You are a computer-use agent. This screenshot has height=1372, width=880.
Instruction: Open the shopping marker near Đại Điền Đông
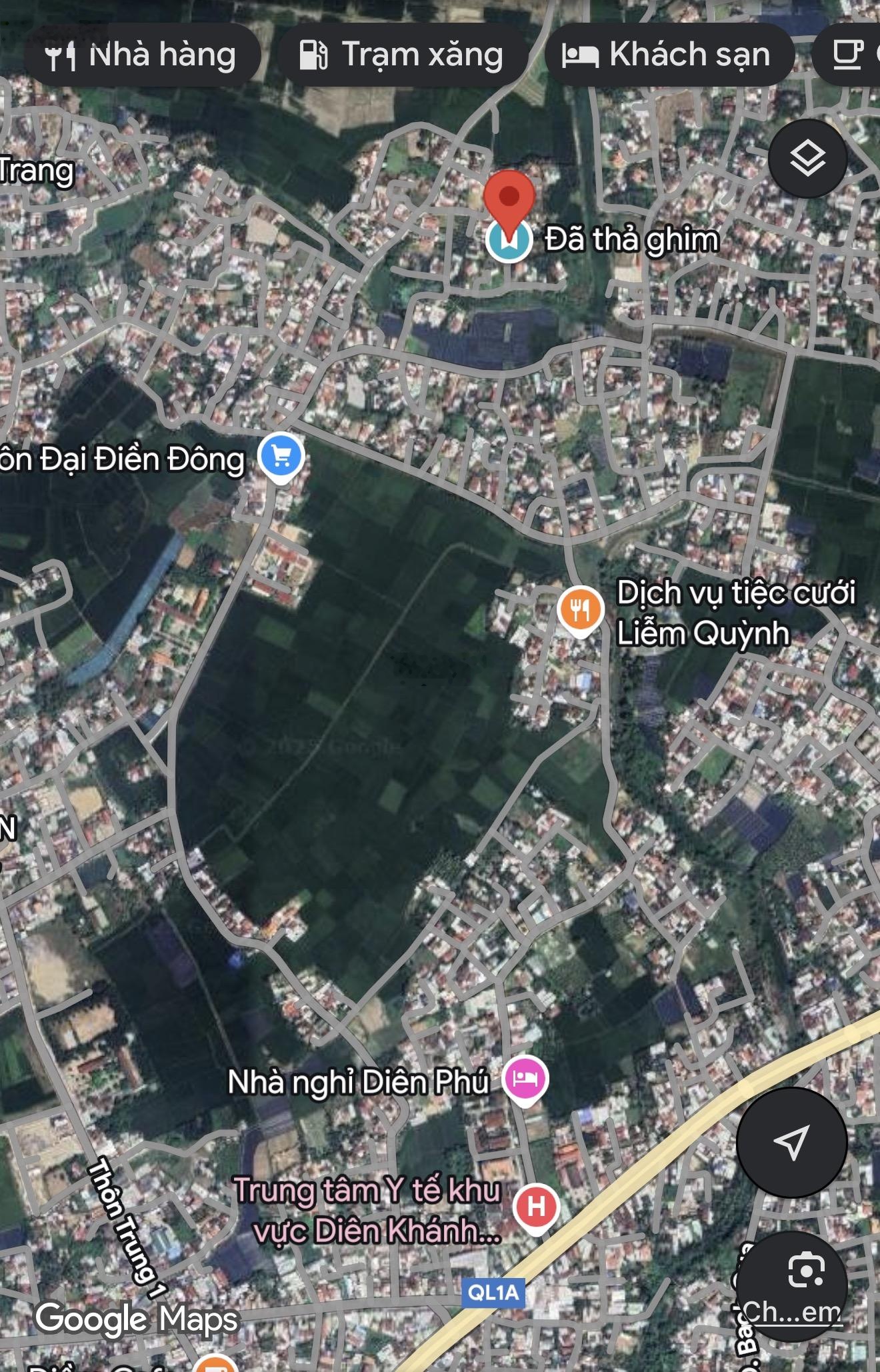click(x=281, y=457)
